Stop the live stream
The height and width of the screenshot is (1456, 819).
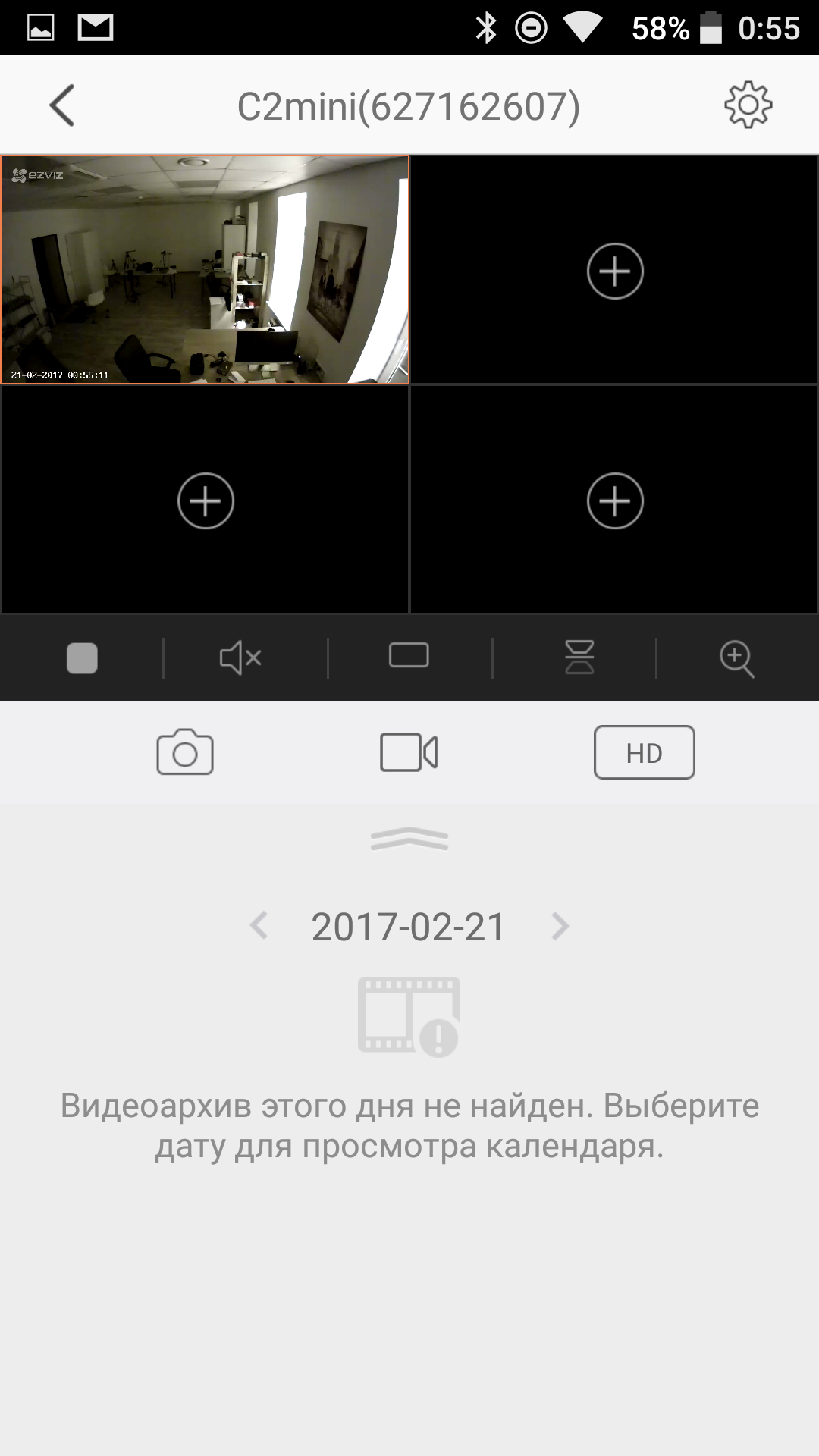click(x=82, y=657)
